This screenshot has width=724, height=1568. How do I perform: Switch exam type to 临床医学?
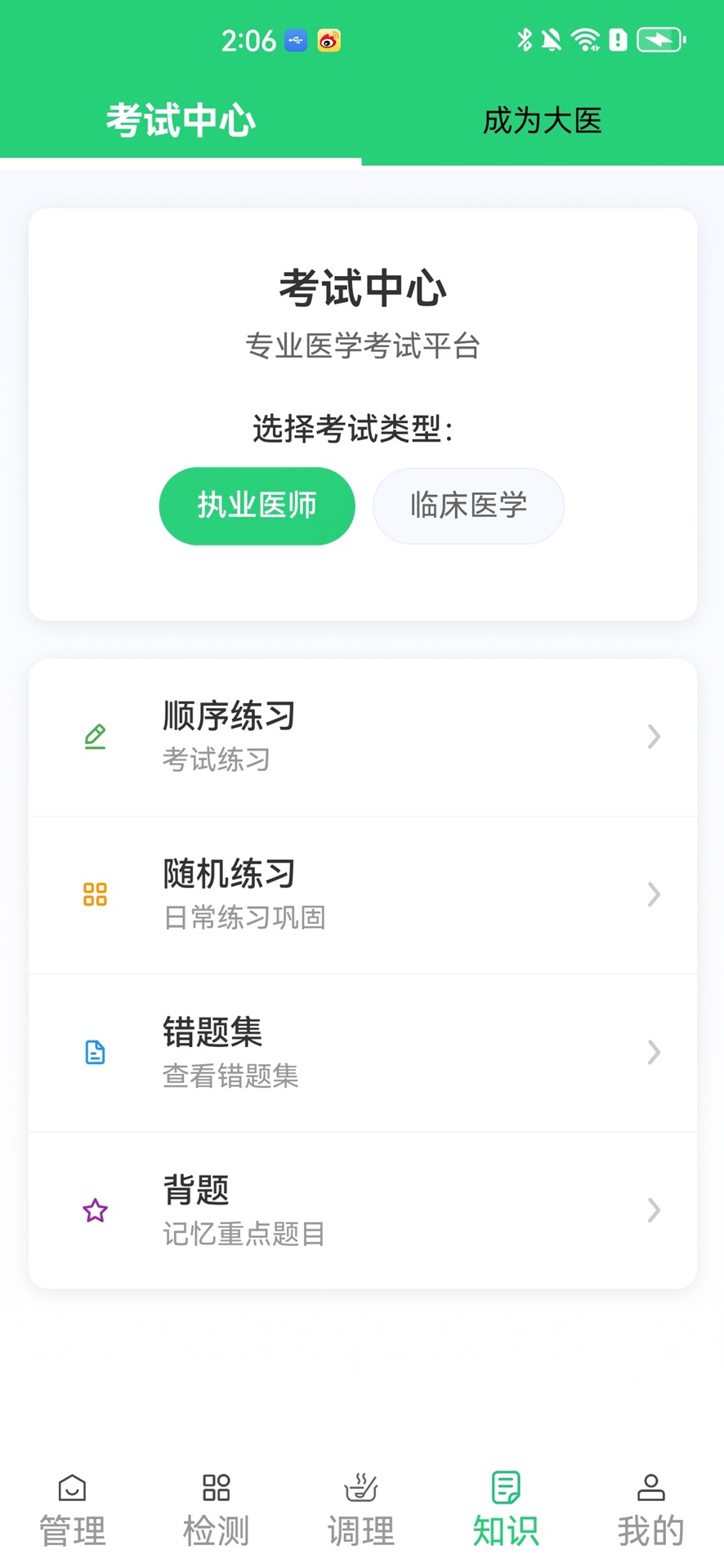point(468,506)
